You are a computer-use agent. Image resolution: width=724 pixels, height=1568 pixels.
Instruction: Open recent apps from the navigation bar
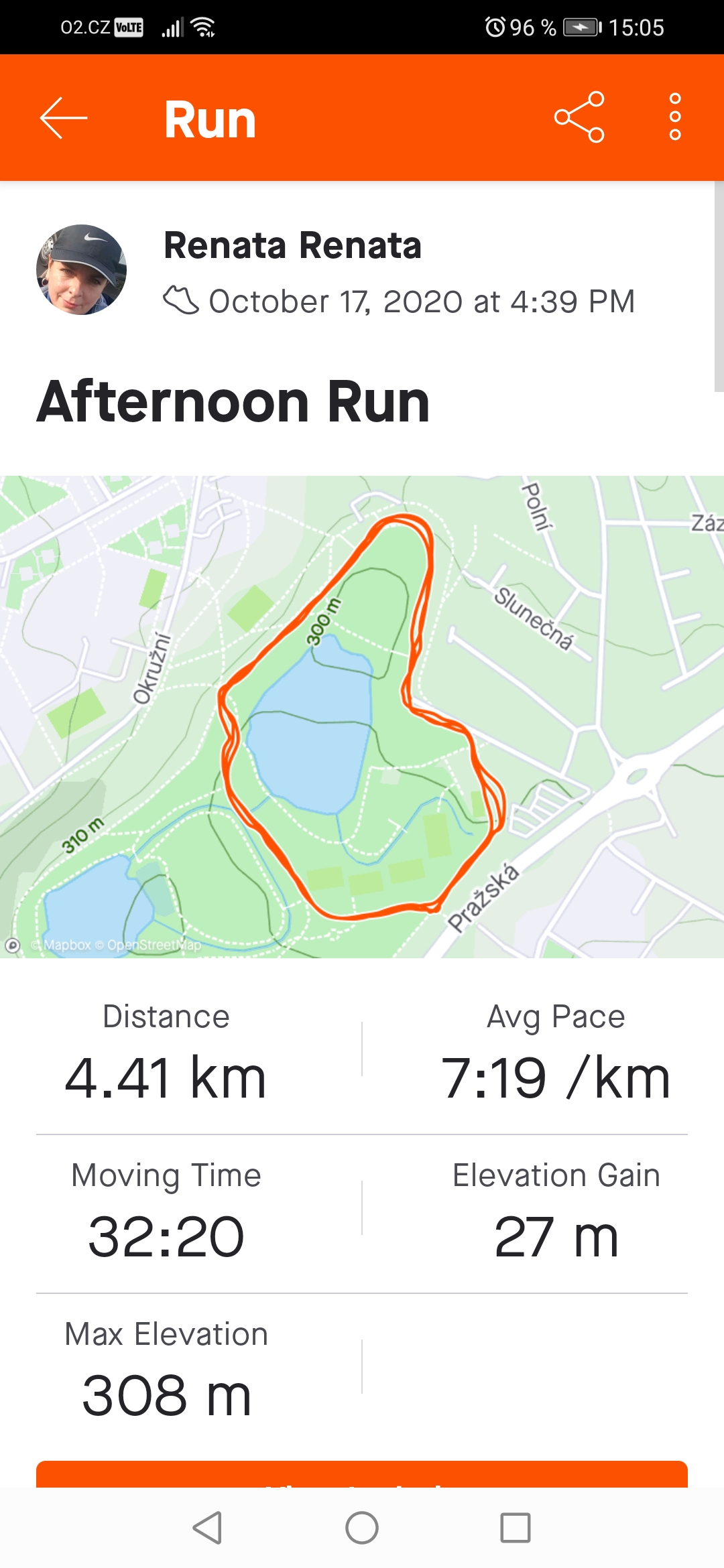(516, 1528)
